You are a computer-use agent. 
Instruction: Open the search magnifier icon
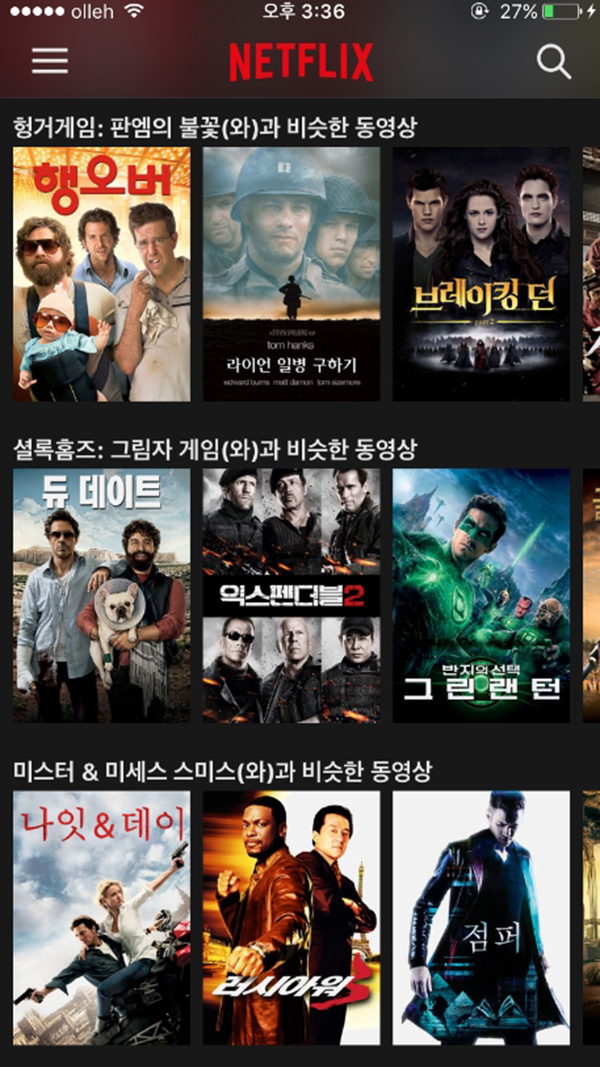click(553, 62)
